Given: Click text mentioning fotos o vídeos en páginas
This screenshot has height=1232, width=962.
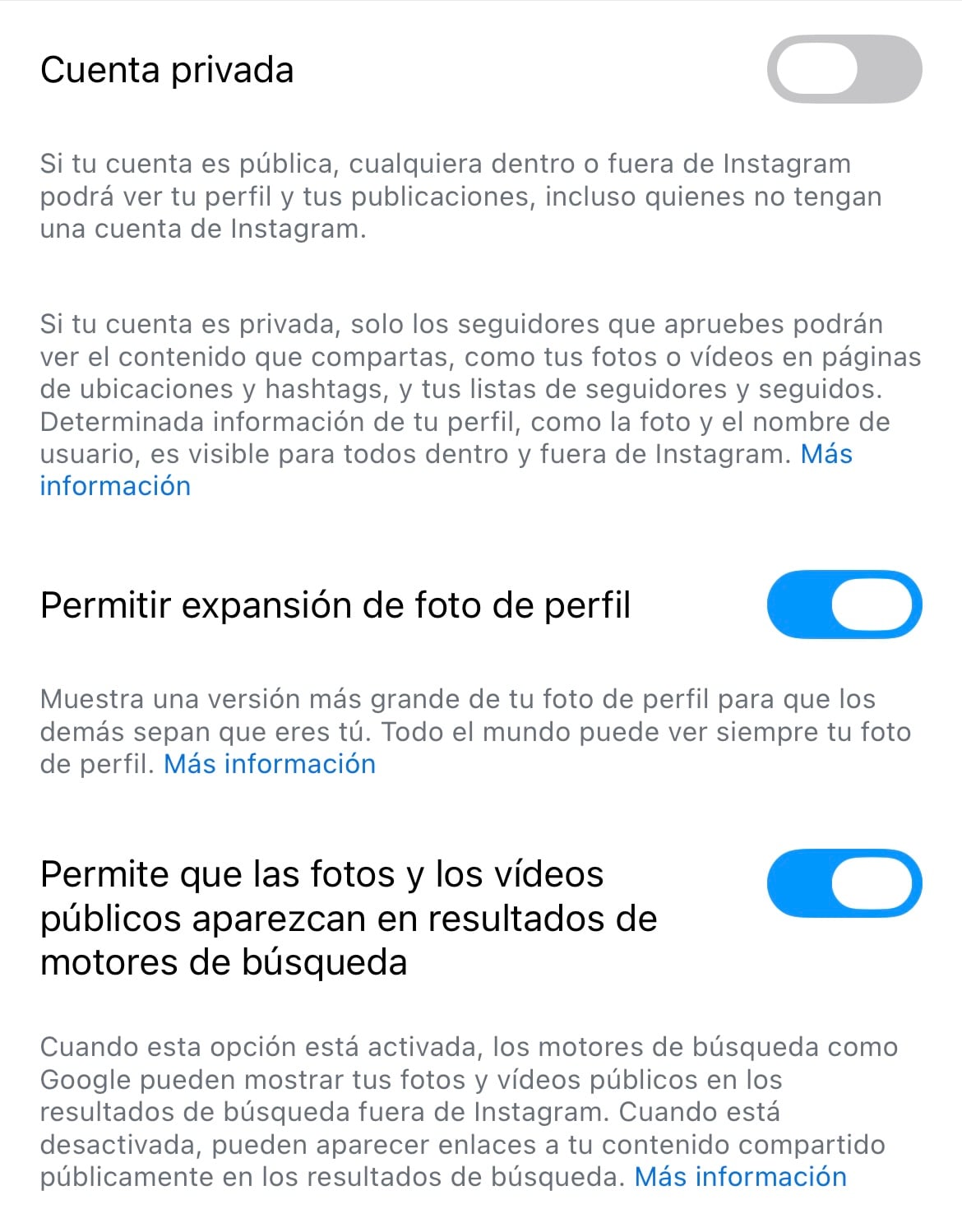Looking at the screenshot, I should coord(460,356).
